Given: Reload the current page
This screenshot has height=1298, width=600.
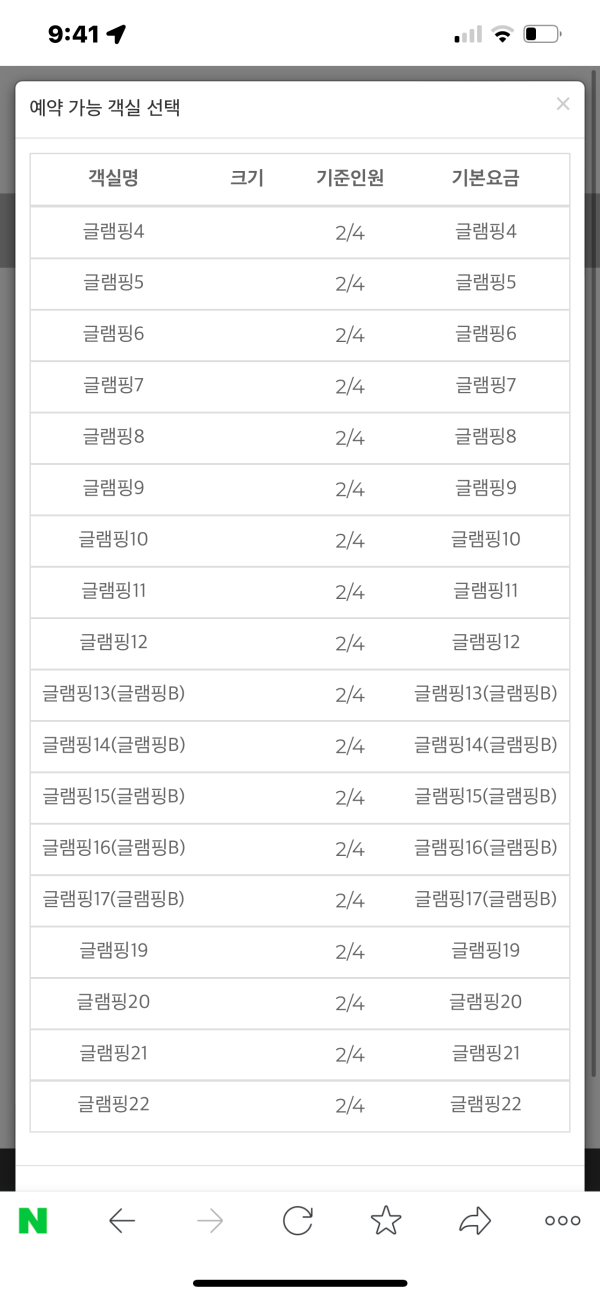Looking at the screenshot, I should (298, 1220).
